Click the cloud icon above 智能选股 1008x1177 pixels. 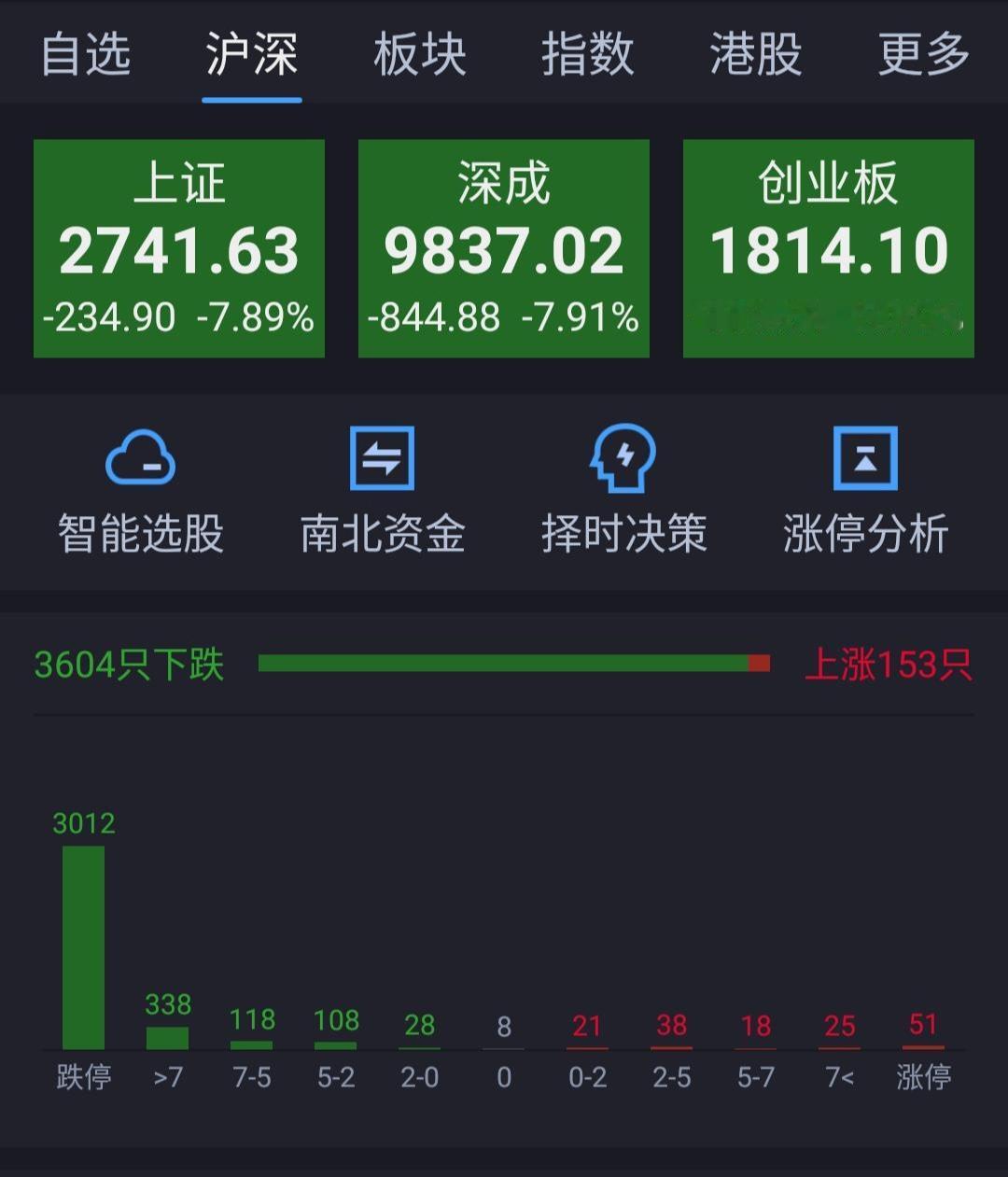tap(138, 459)
